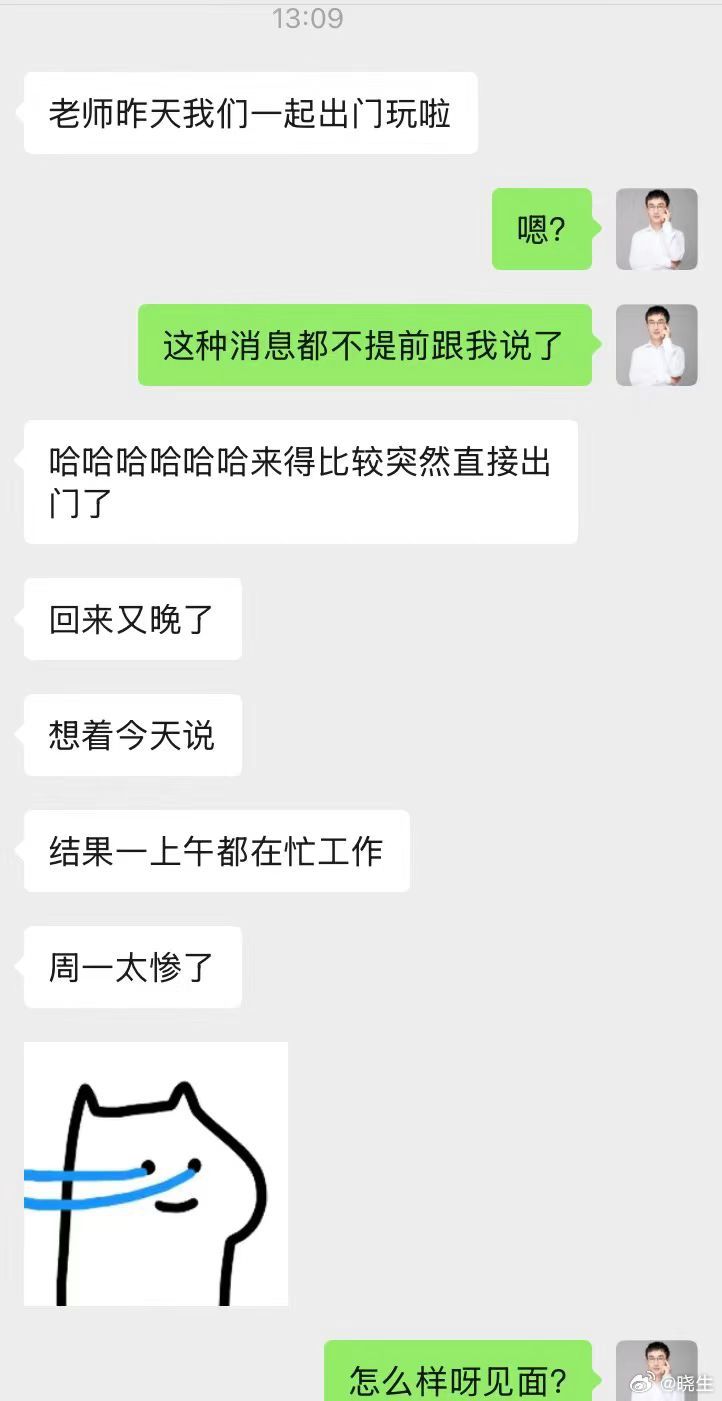The image size is (722, 1401).
Task: Click the "@晓生" watermark label
Action: click(681, 1383)
